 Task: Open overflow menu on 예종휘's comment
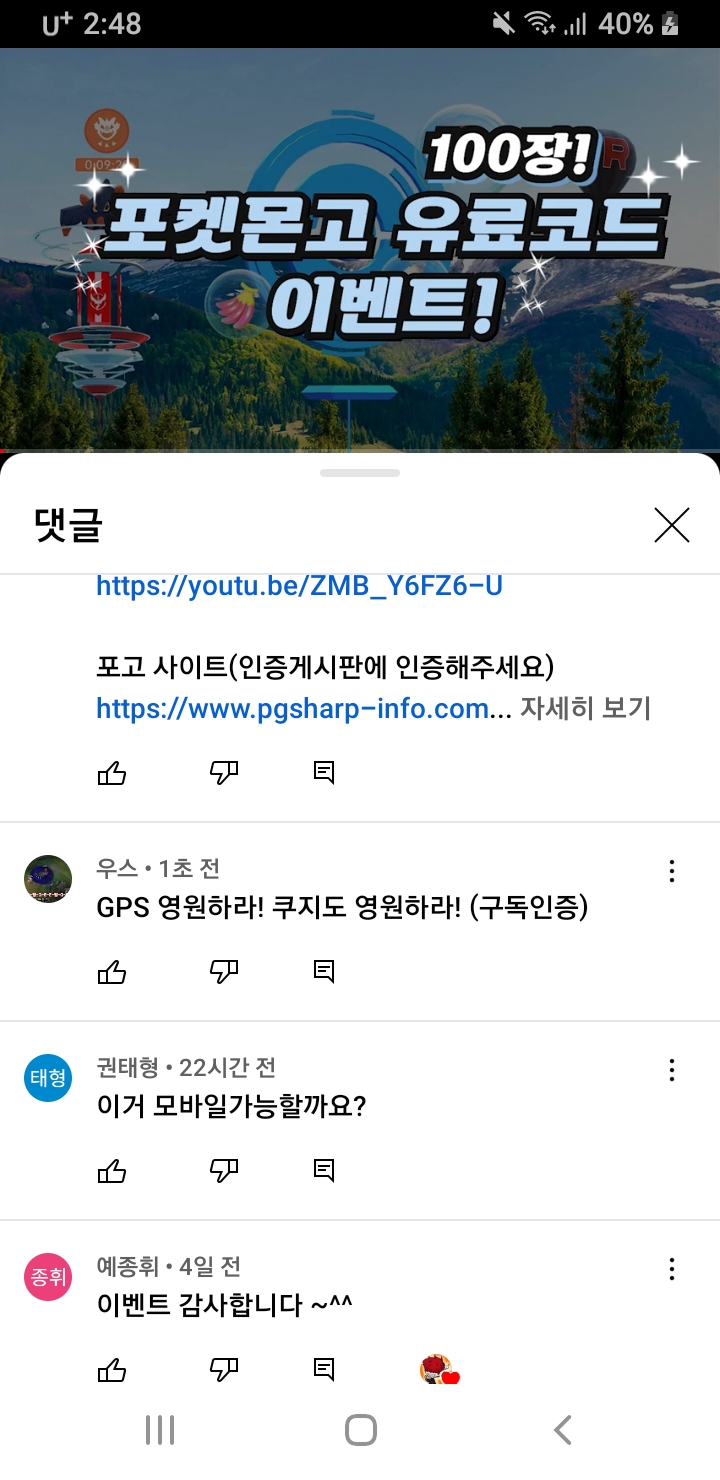tap(672, 1269)
